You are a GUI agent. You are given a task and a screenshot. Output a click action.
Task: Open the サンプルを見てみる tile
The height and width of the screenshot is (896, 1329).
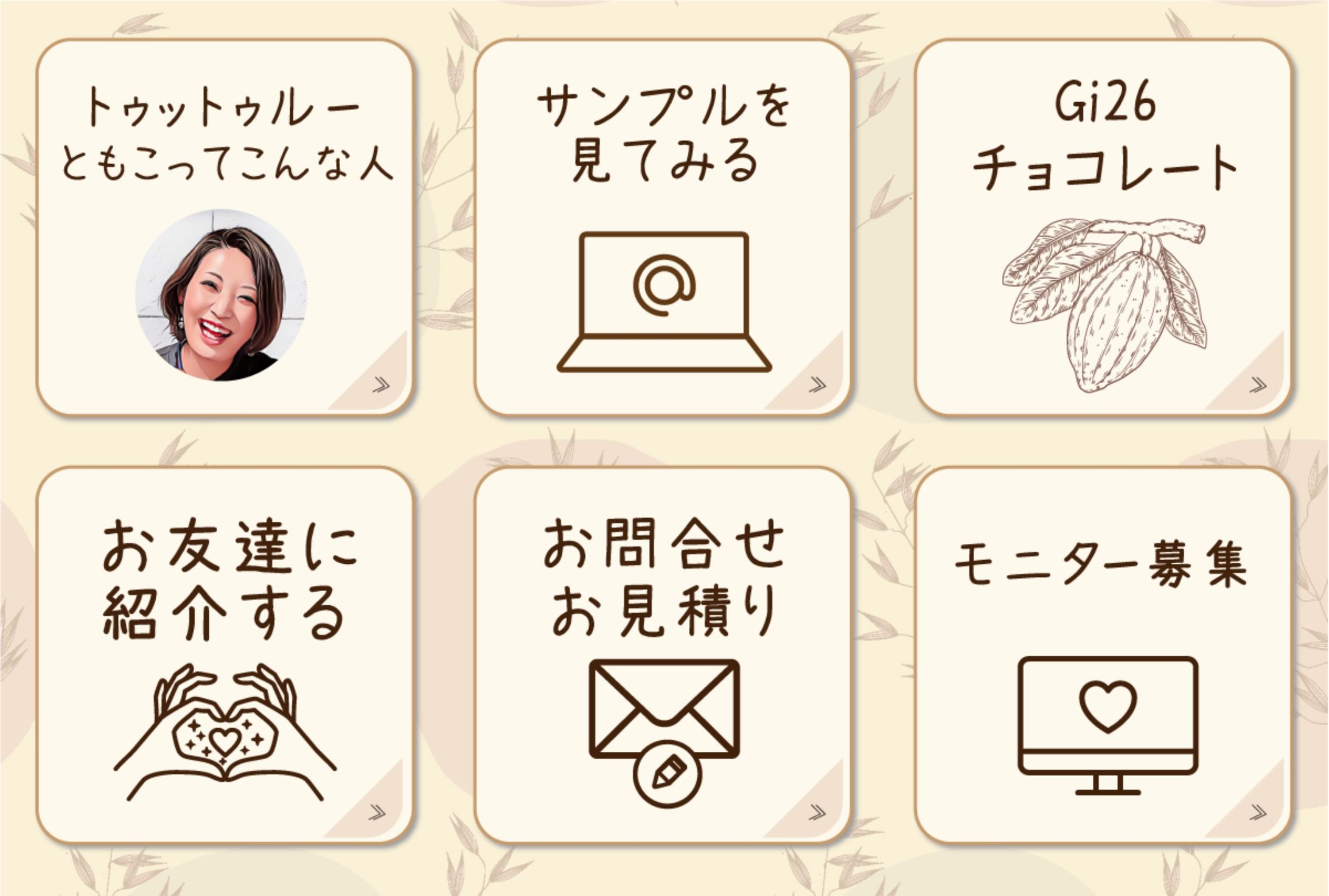coord(663,227)
